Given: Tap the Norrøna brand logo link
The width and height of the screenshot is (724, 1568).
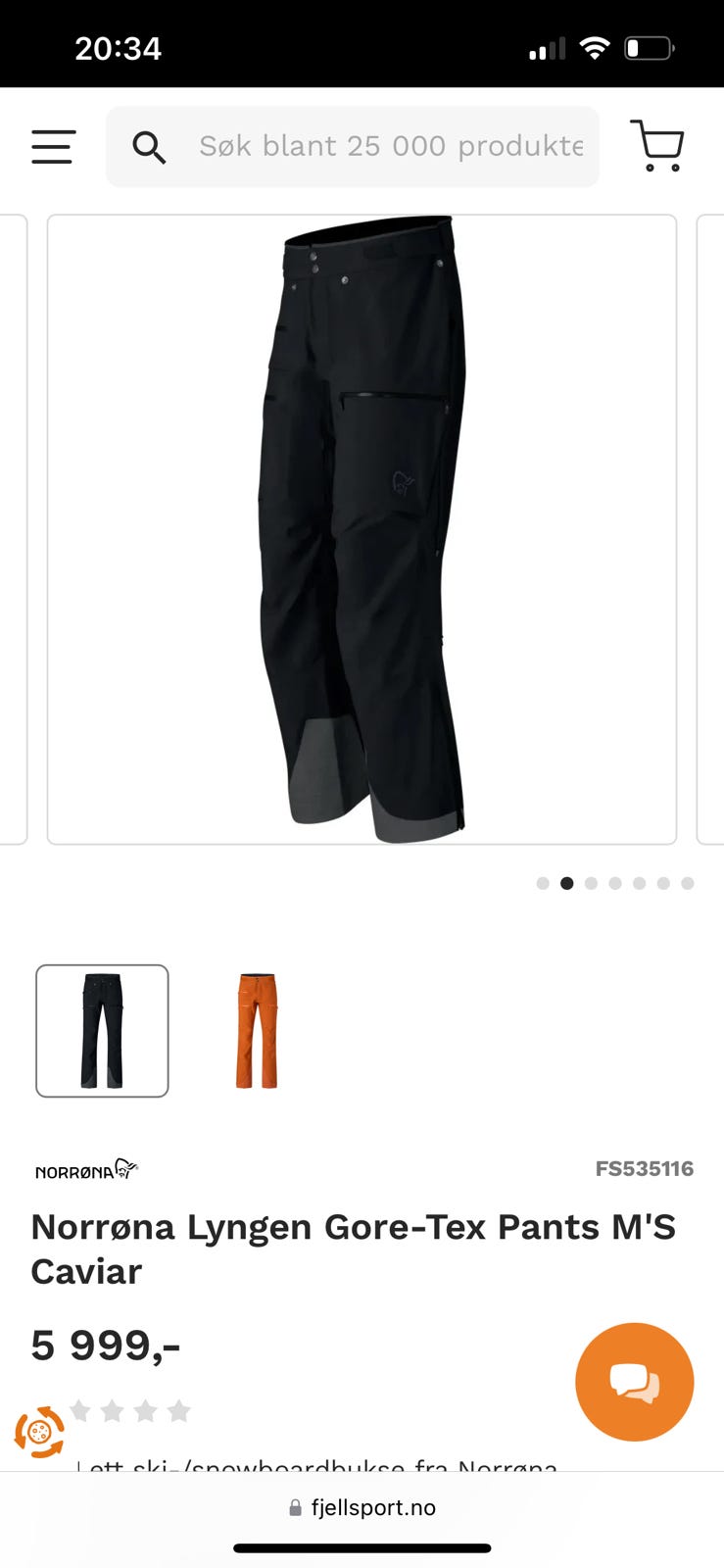Looking at the screenshot, I should click(86, 1169).
